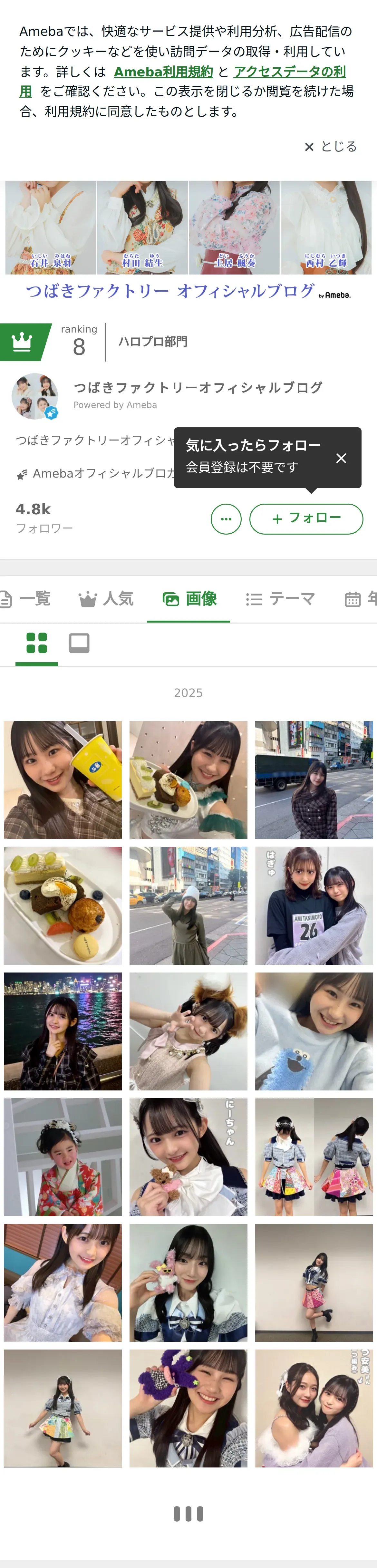The height and width of the screenshot is (1568, 377).
Task: Switch to the 人気 tab
Action: pyautogui.click(x=106, y=599)
